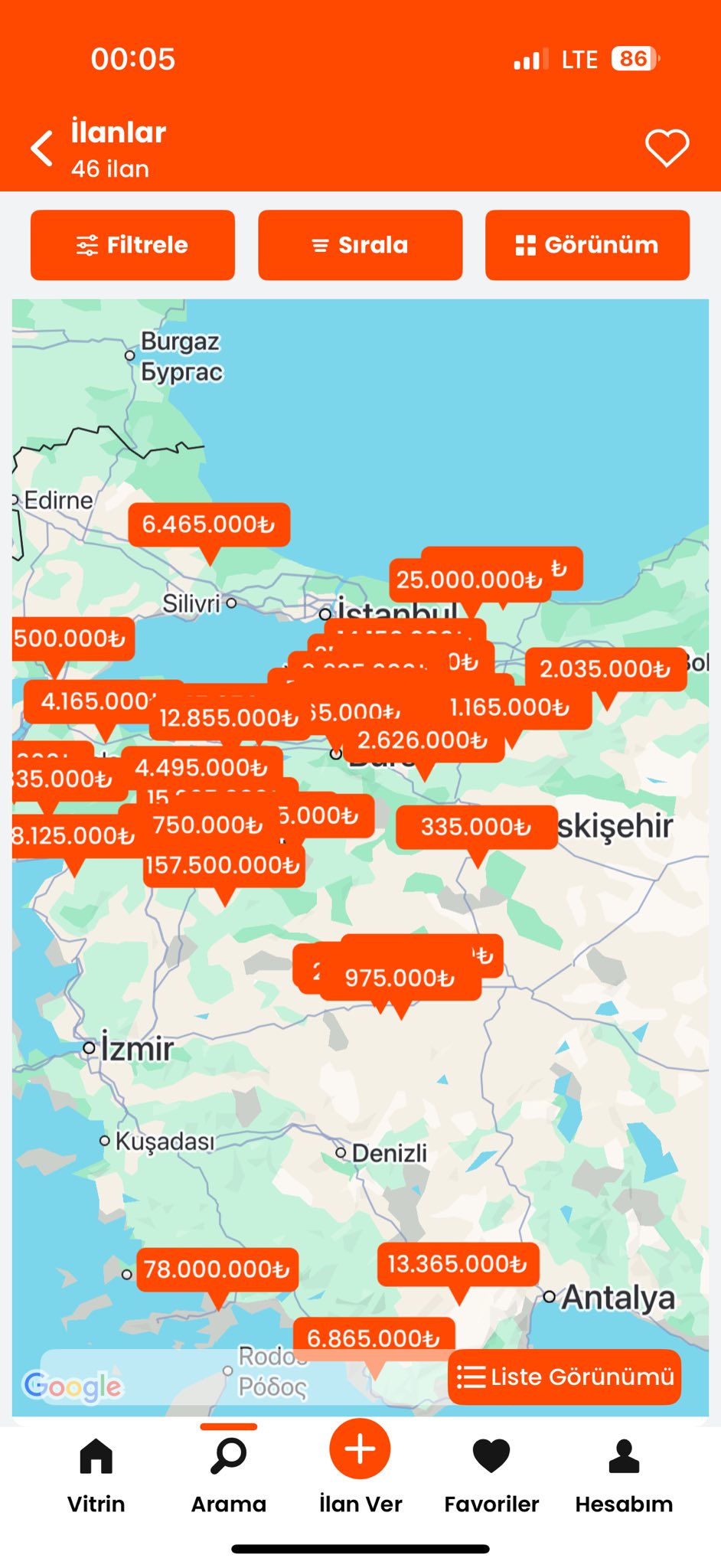Screen dimensions: 721x1568
Task: View the 2.035.000₺ listing on the map
Action: click(x=605, y=669)
